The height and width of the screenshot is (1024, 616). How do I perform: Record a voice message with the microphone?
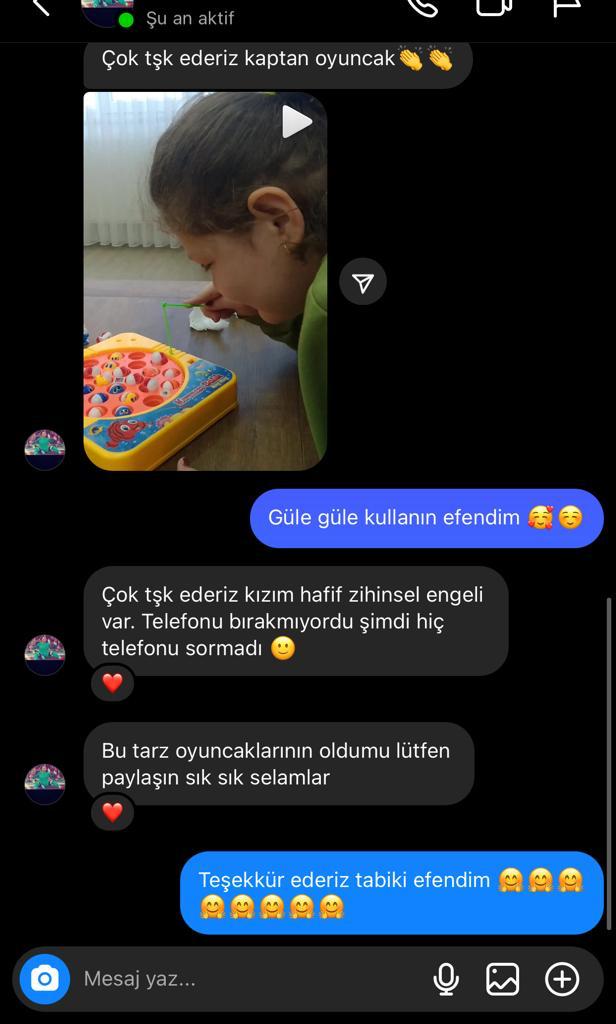point(446,979)
